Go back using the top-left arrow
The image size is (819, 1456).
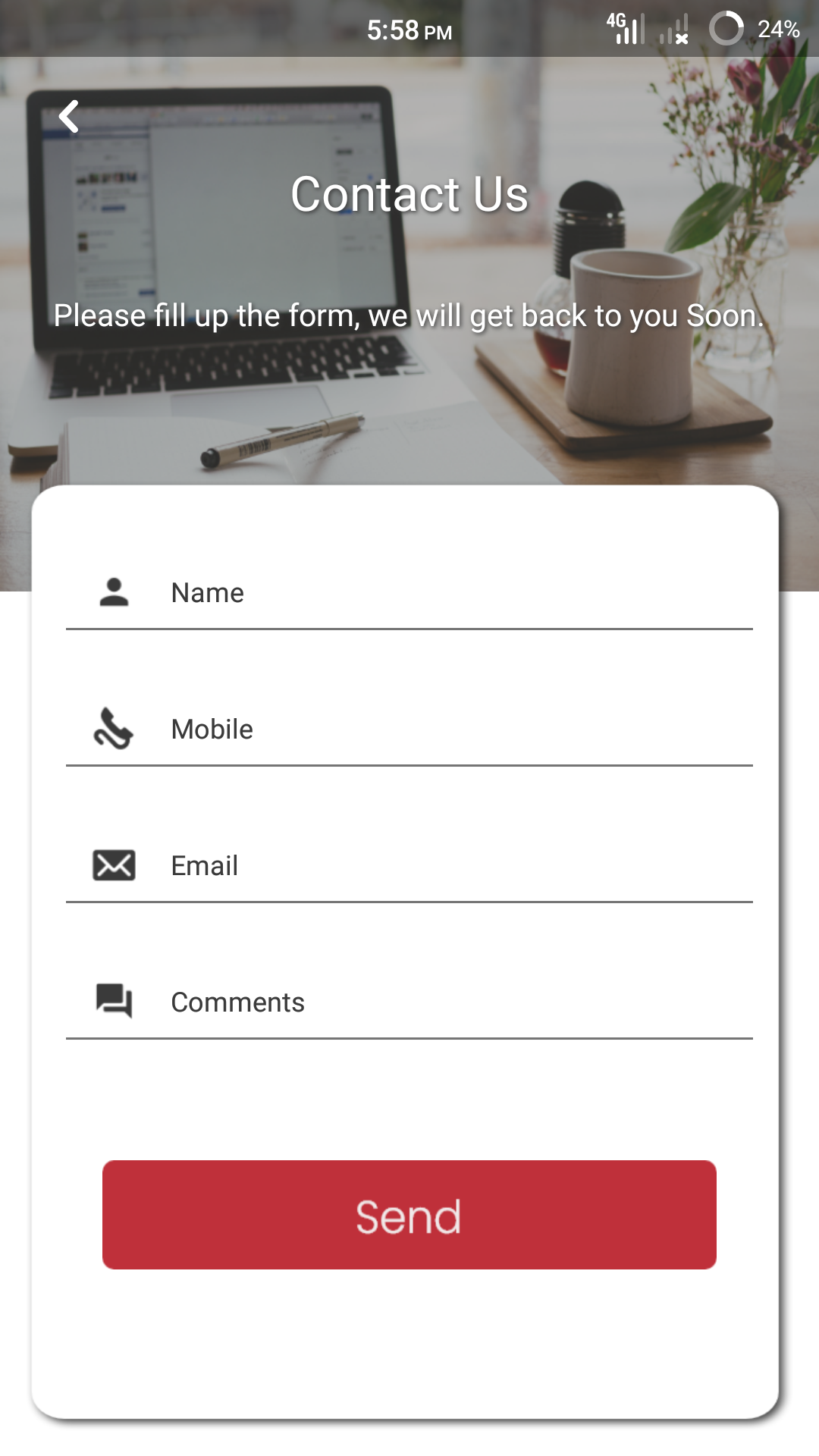click(69, 117)
